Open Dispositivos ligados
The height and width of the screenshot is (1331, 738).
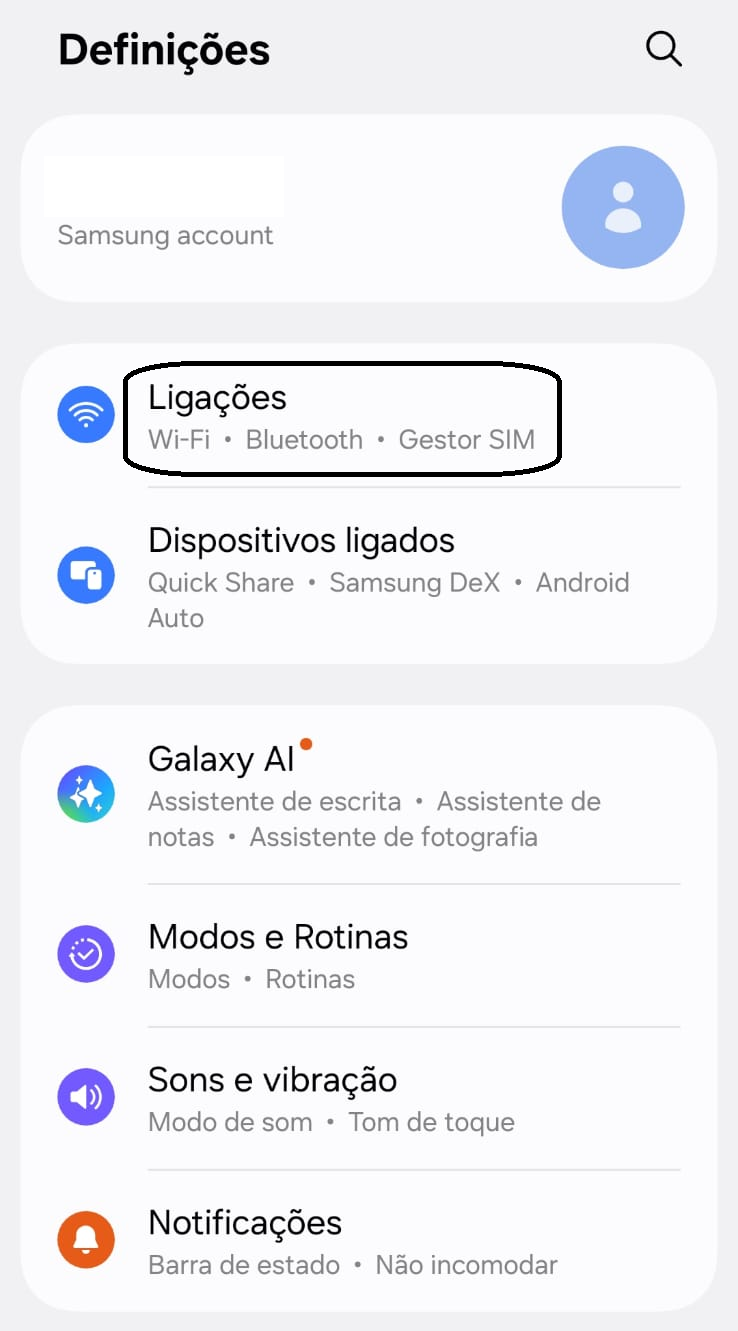(x=369, y=576)
